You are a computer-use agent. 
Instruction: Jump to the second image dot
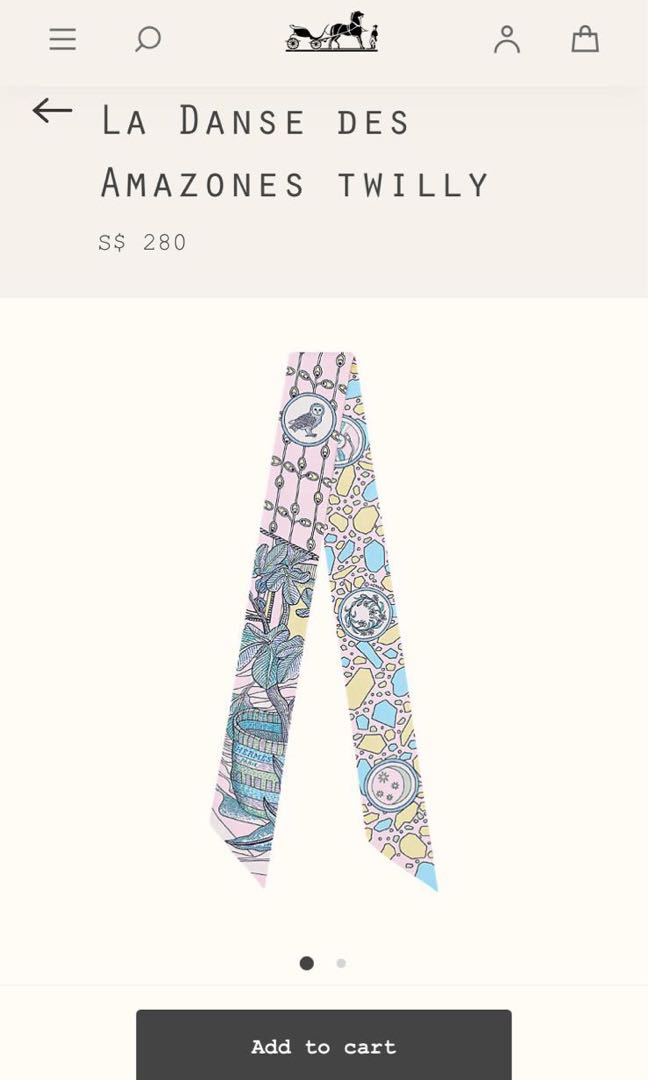click(x=341, y=963)
